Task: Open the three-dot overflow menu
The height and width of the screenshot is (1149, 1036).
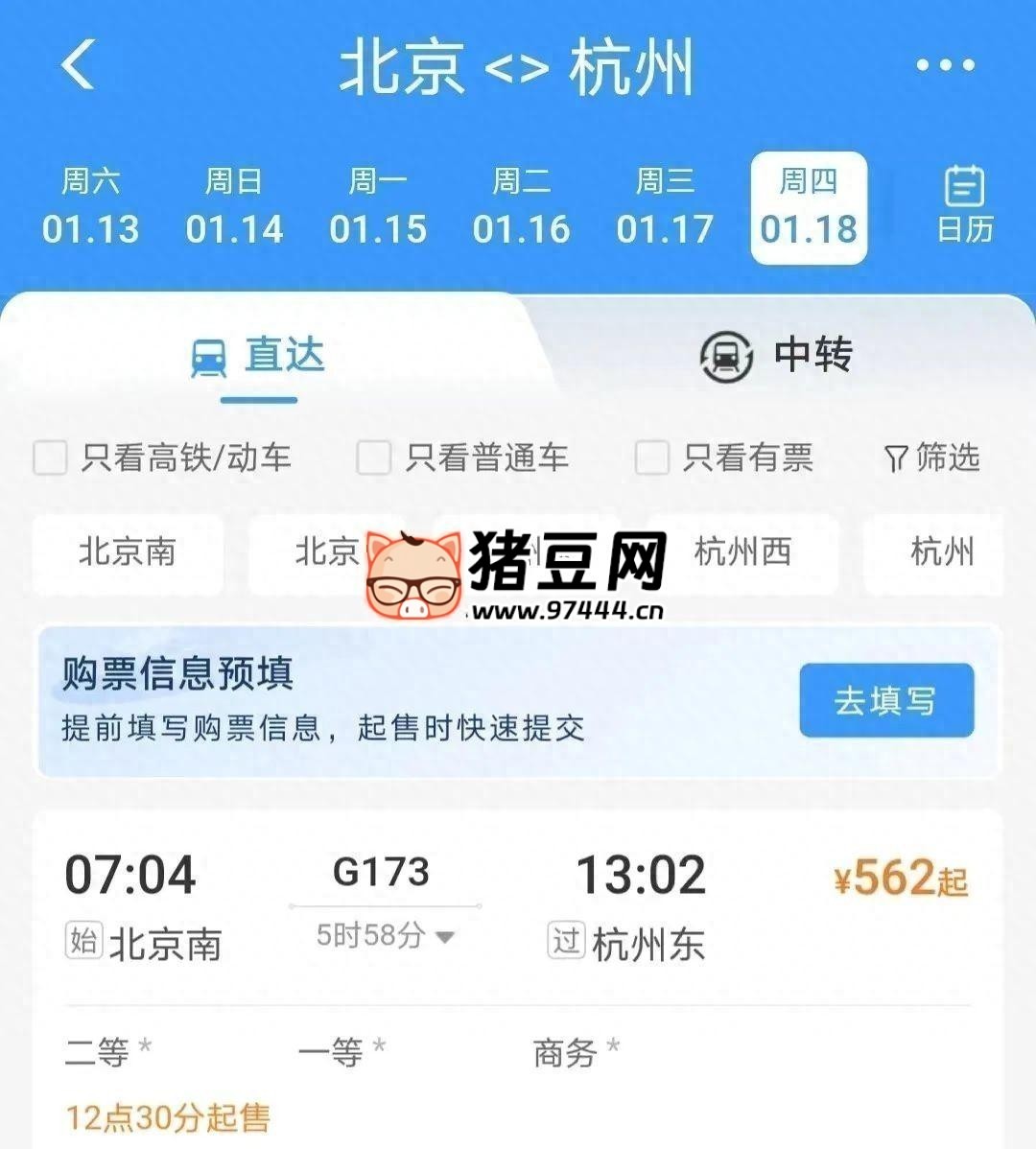Action: pyautogui.click(x=945, y=65)
